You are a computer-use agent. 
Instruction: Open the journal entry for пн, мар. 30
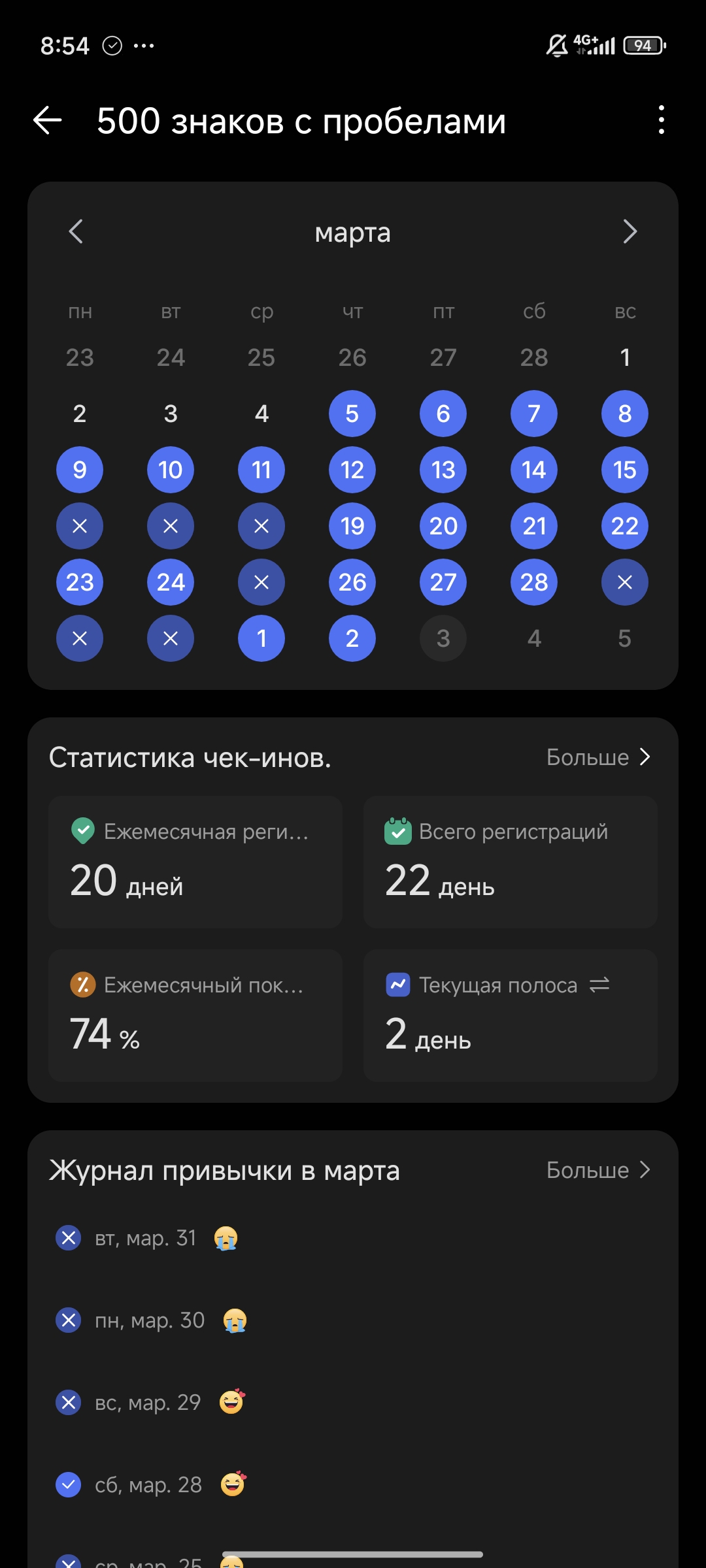coord(353,1320)
